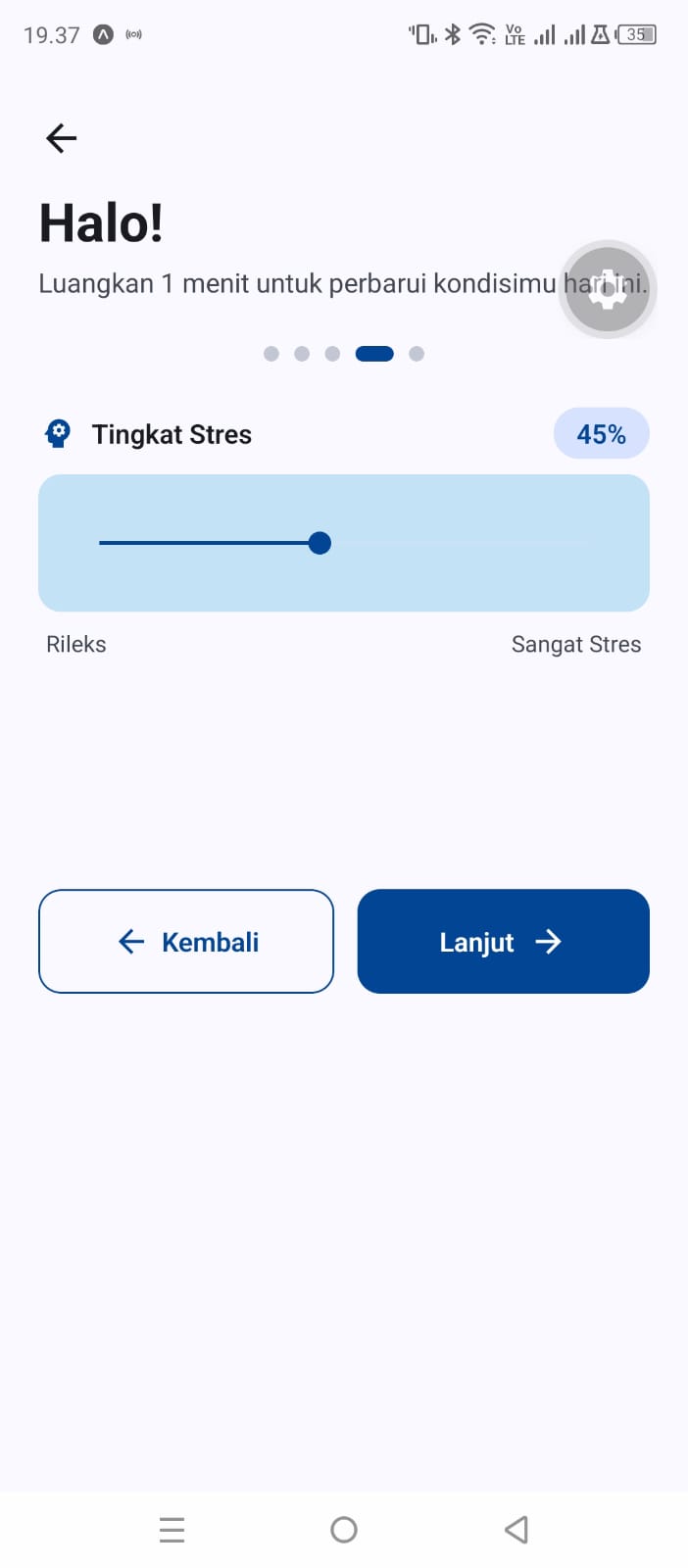Screen dimensions: 688x1568
Task: Go back with the Kembali button
Action: coord(186,941)
